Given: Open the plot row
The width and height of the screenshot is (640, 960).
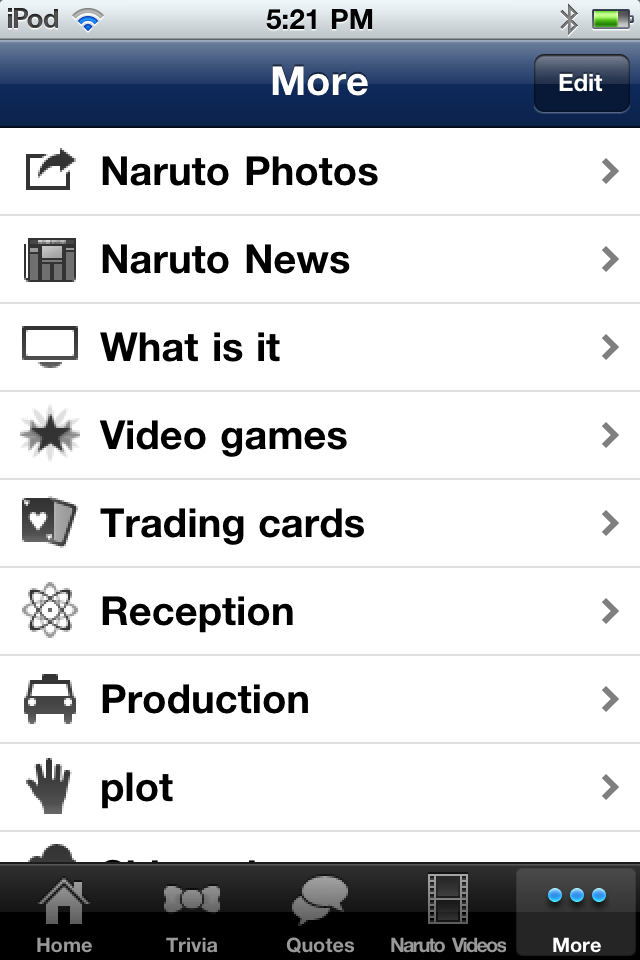Looking at the screenshot, I should point(320,788).
